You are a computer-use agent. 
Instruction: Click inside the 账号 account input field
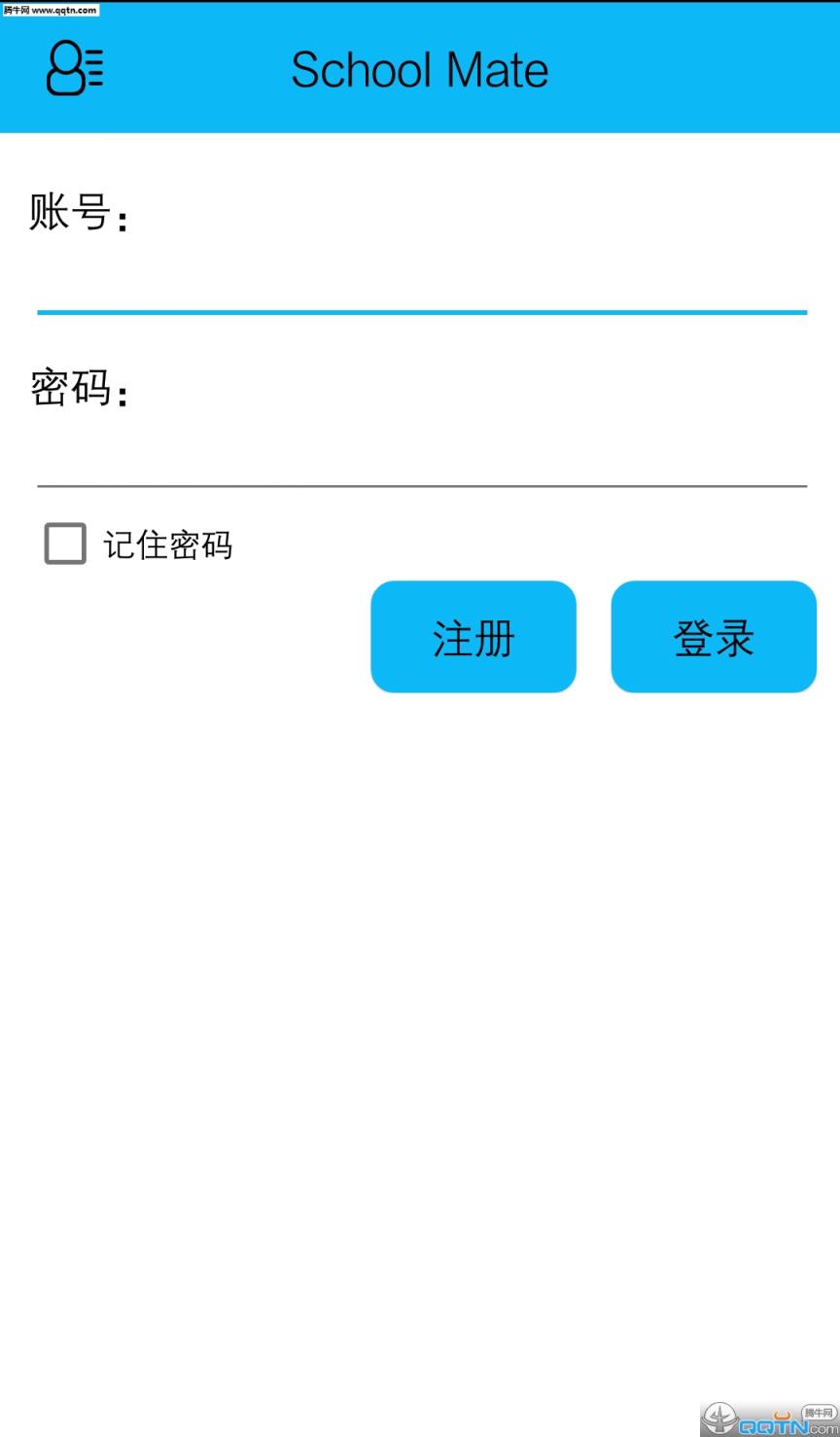[420, 282]
